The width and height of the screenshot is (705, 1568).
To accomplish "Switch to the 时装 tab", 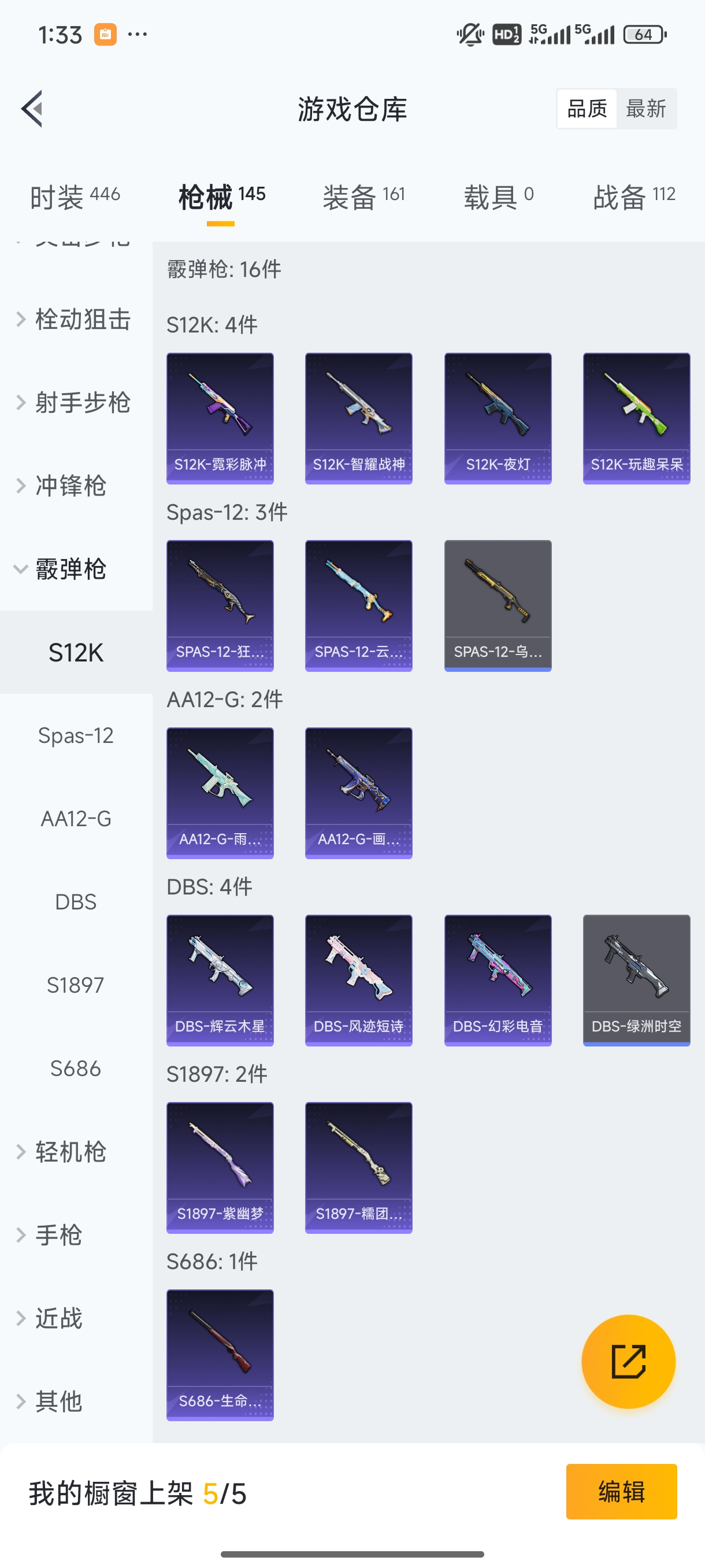I will (x=75, y=197).
